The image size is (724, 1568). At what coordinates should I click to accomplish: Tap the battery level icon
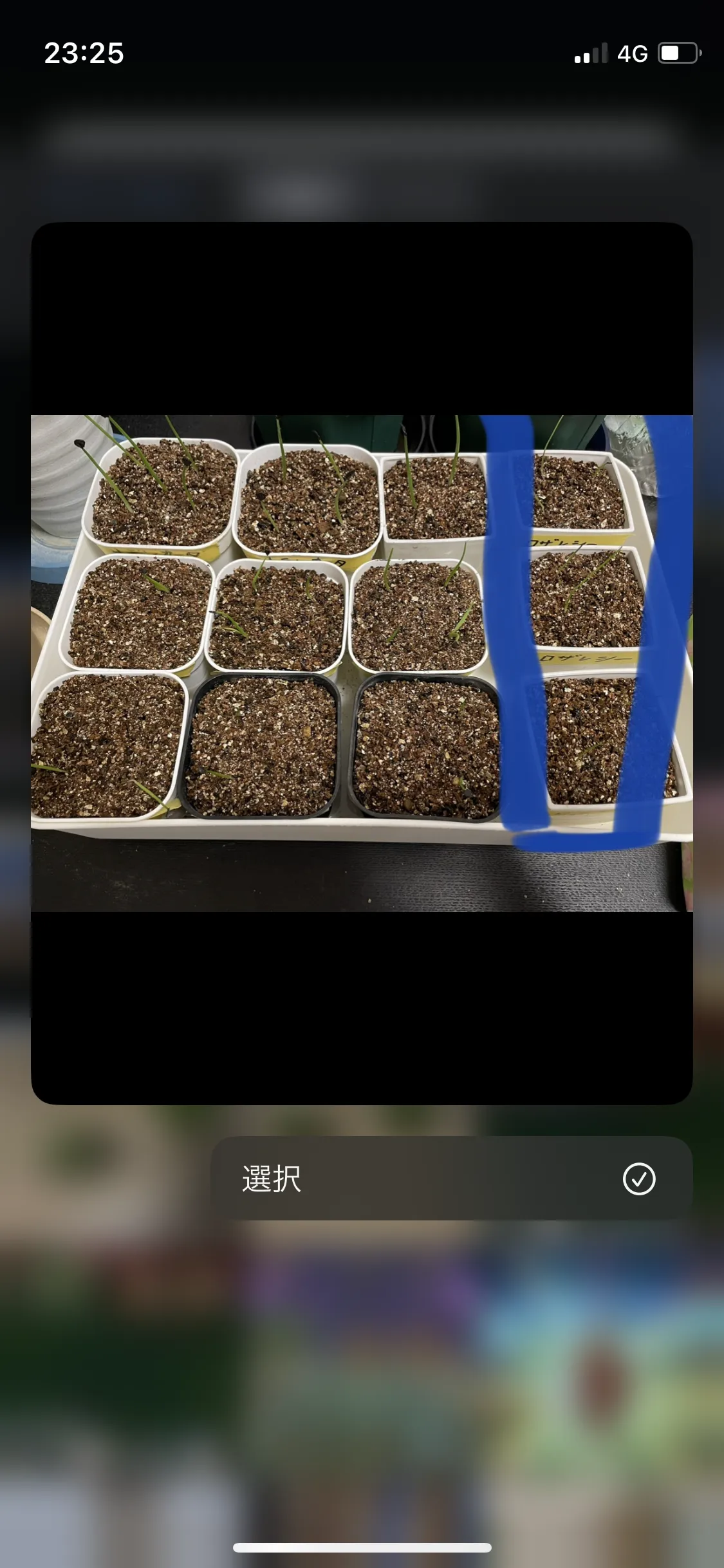tap(678, 53)
